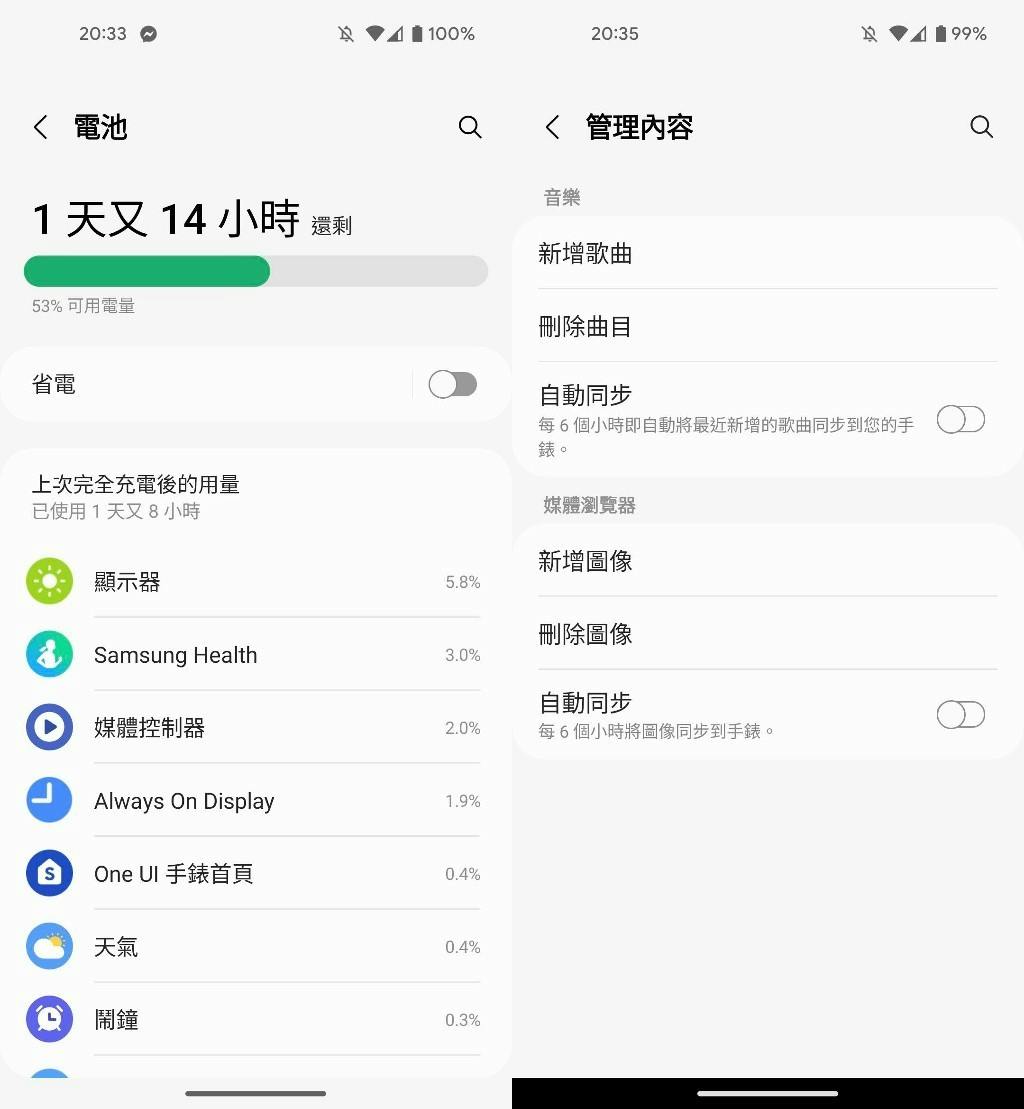Go back from the 管理內容 screen
This screenshot has width=1024, height=1109.
coord(553,127)
